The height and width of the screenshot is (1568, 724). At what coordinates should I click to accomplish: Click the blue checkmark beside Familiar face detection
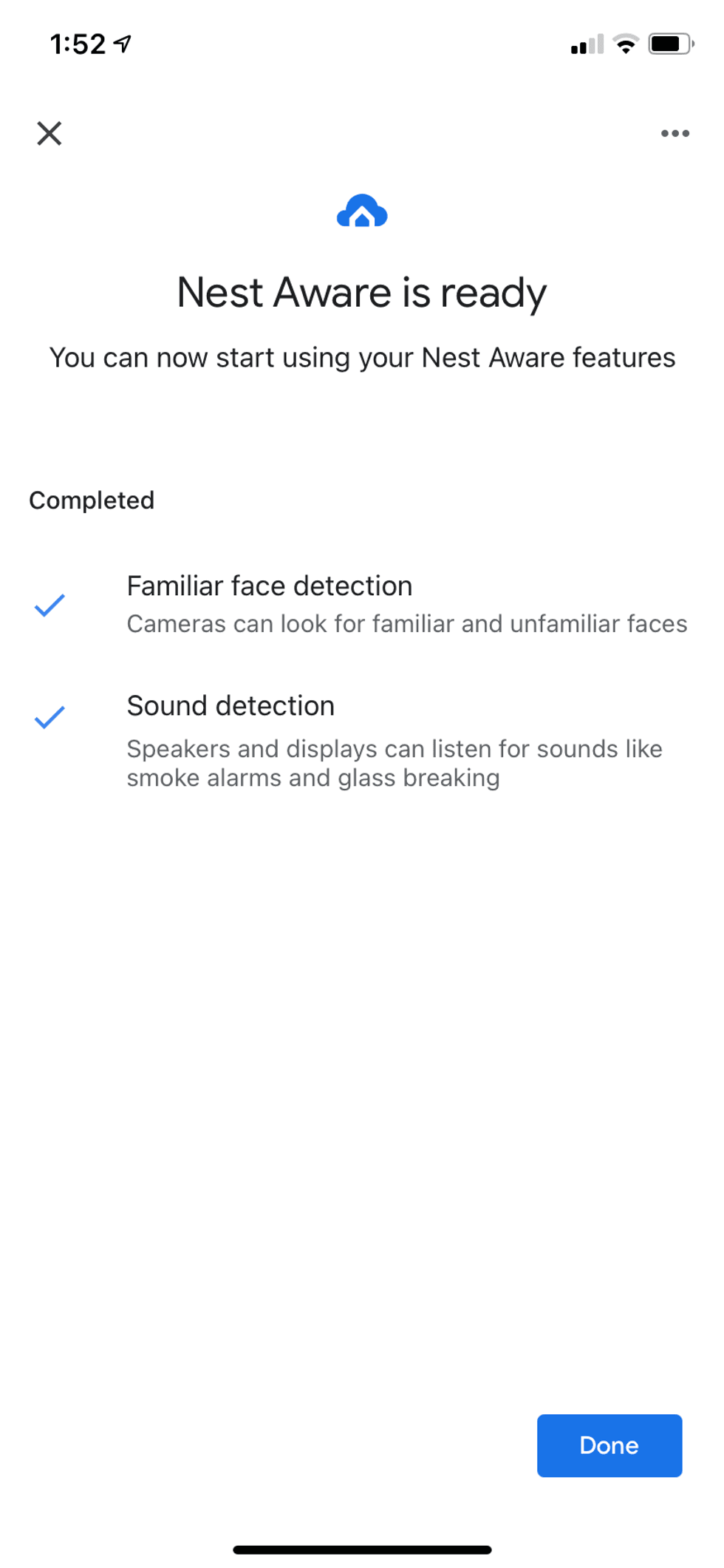click(x=49, y=606)
